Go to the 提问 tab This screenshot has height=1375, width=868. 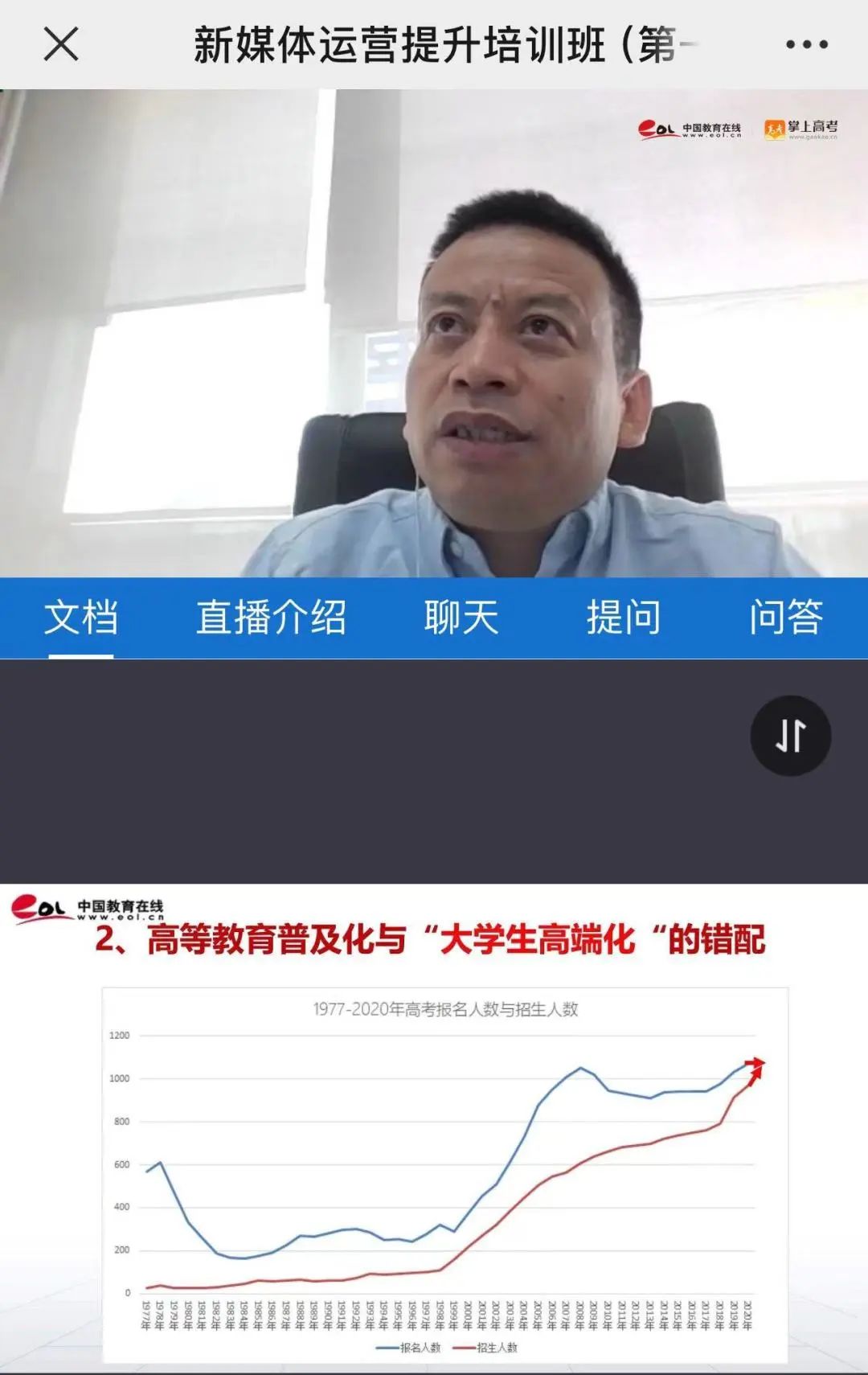point(624,618)
